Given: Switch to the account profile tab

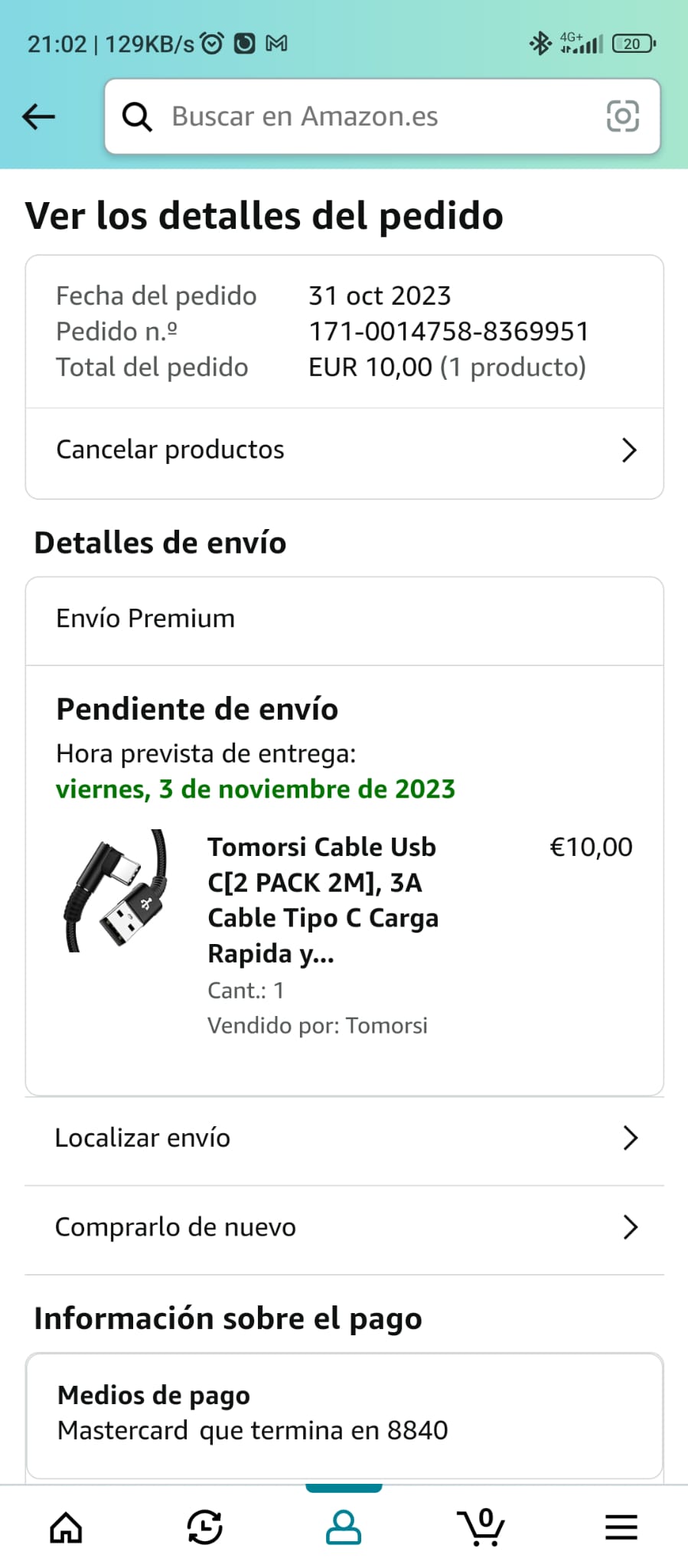Looking at the screenshot, I should pyautogui.click(x=344, y=1528).
